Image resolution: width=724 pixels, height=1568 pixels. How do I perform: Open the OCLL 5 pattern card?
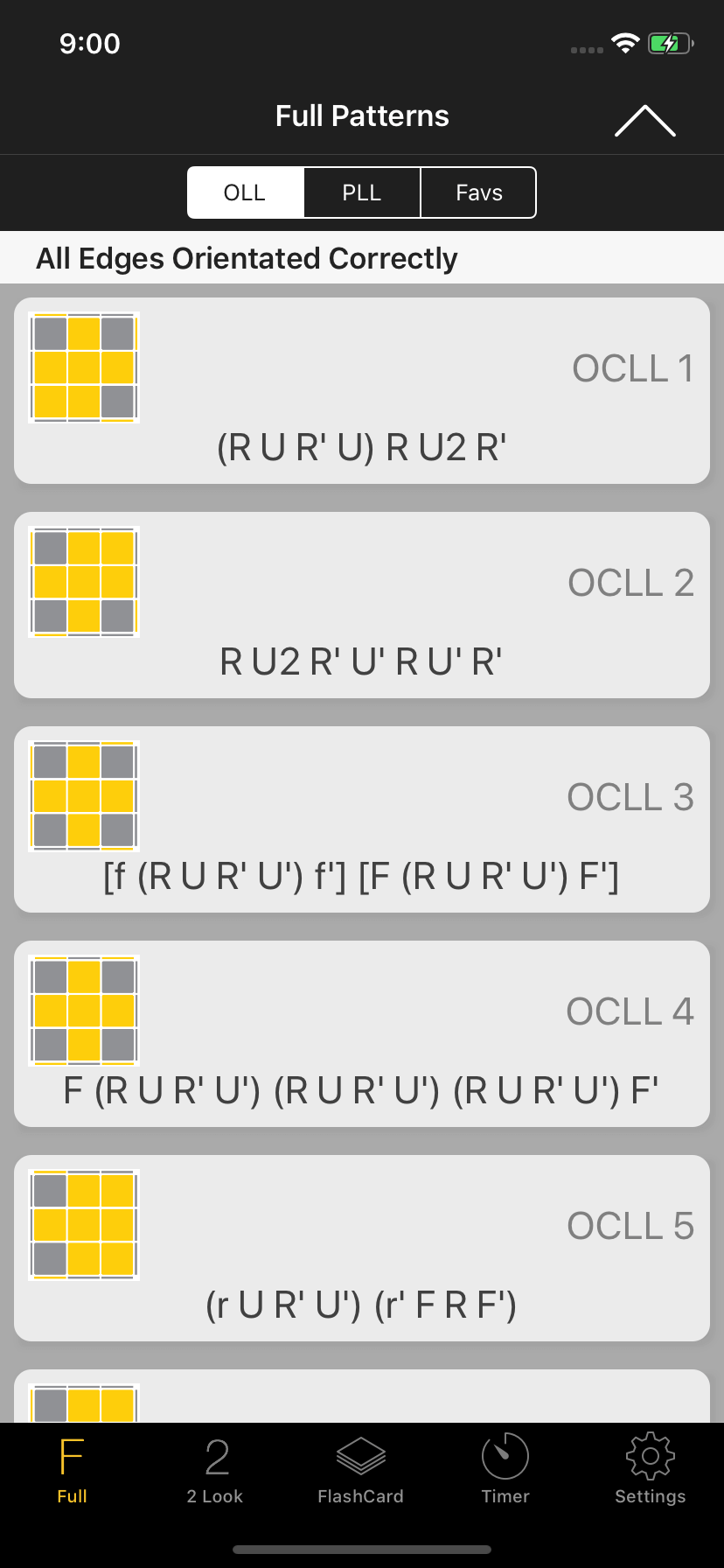tap(362, 1248)
